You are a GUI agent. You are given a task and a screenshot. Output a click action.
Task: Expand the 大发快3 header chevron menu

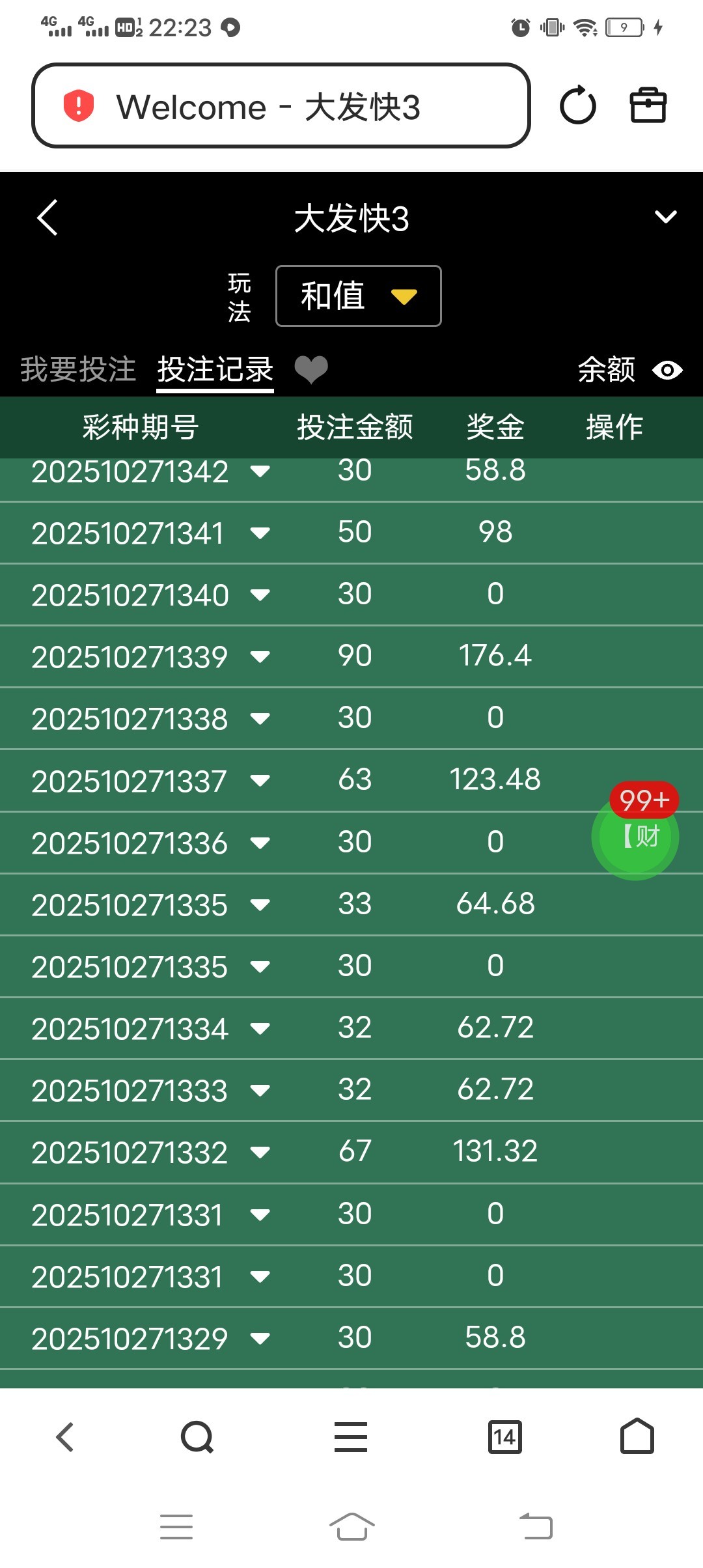pos(665,217)
